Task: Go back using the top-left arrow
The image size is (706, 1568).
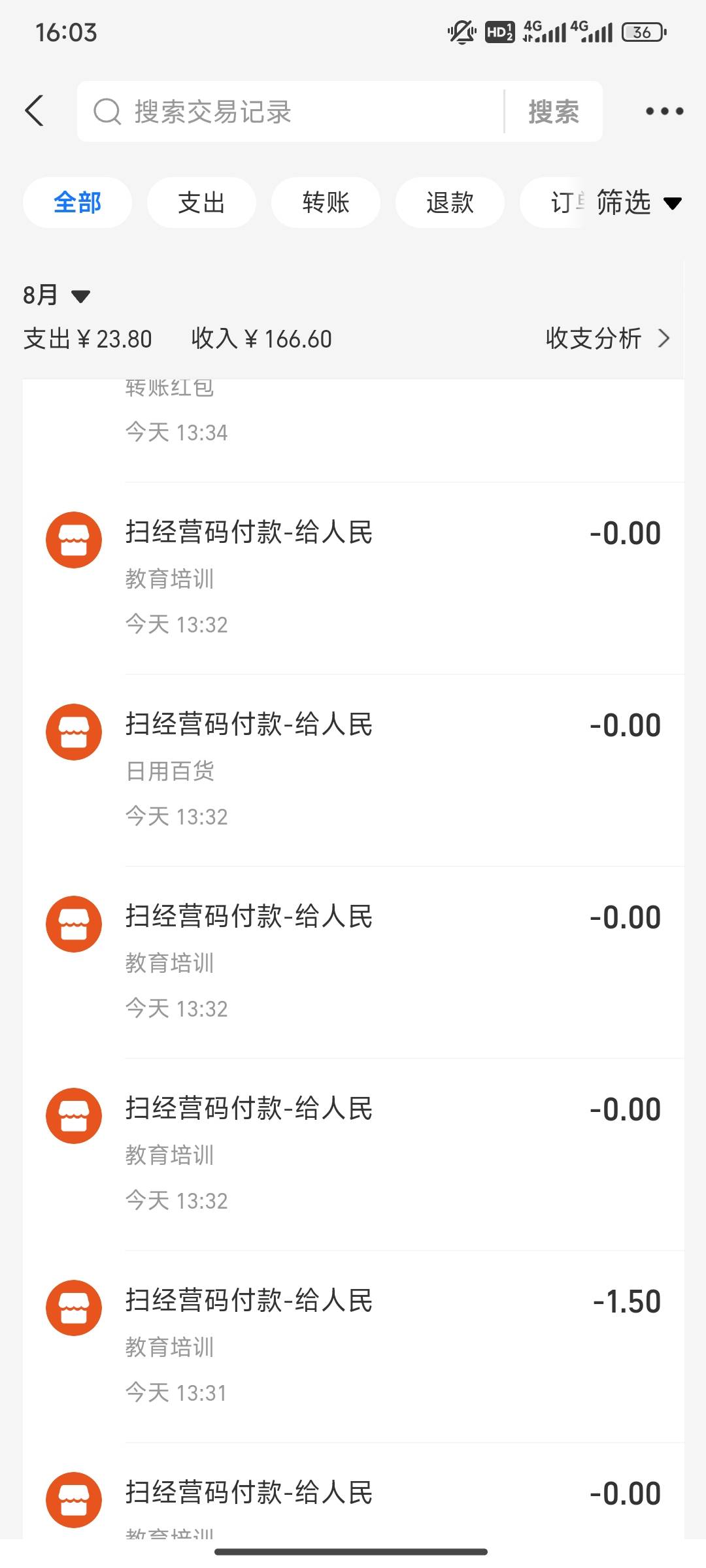Action: (x=35, y=110)
